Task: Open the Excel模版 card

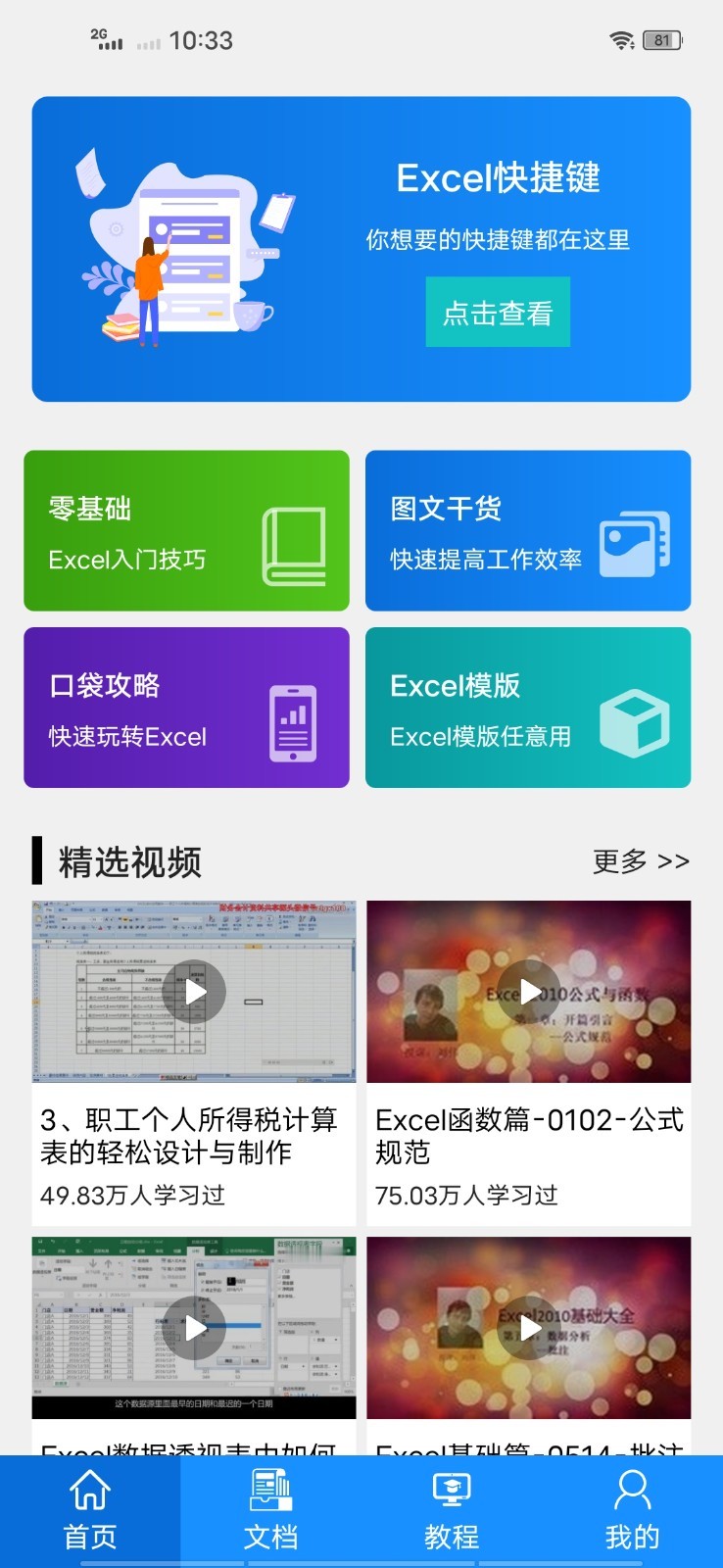Action: tap(528, 707)
